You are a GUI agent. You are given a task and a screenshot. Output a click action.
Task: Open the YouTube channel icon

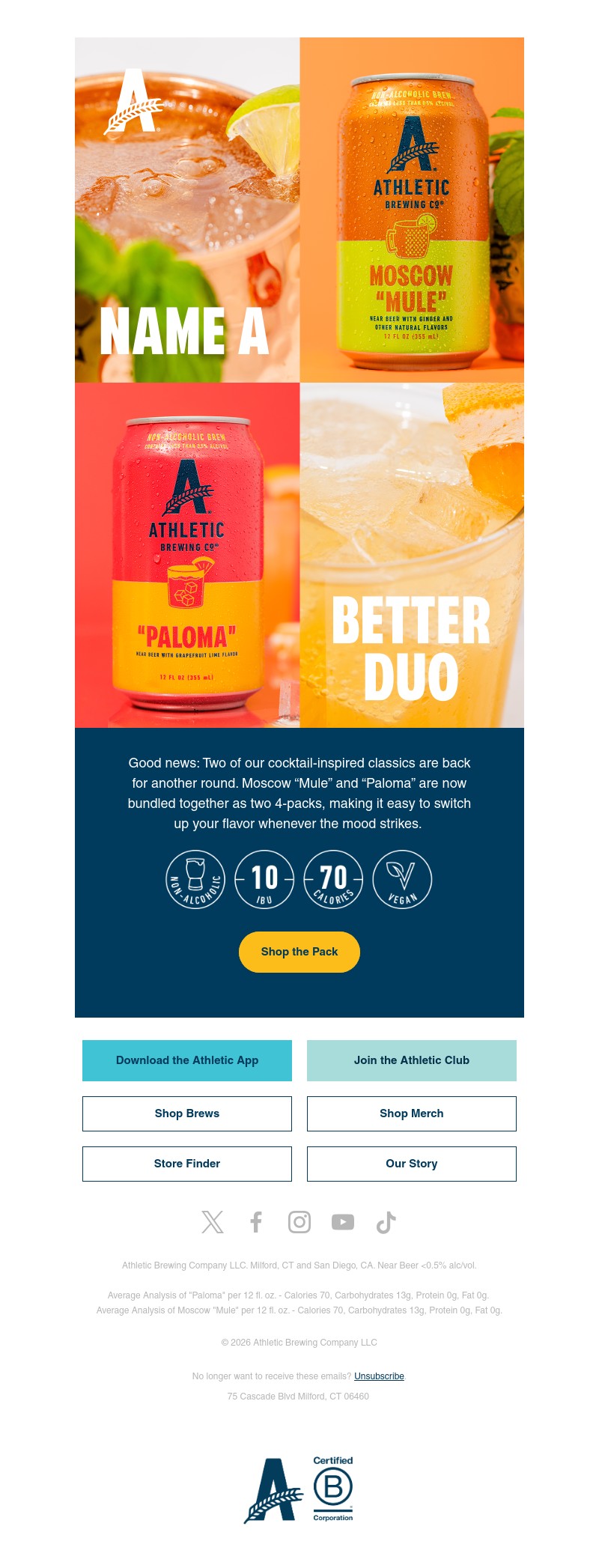(x=343, y=1222)
